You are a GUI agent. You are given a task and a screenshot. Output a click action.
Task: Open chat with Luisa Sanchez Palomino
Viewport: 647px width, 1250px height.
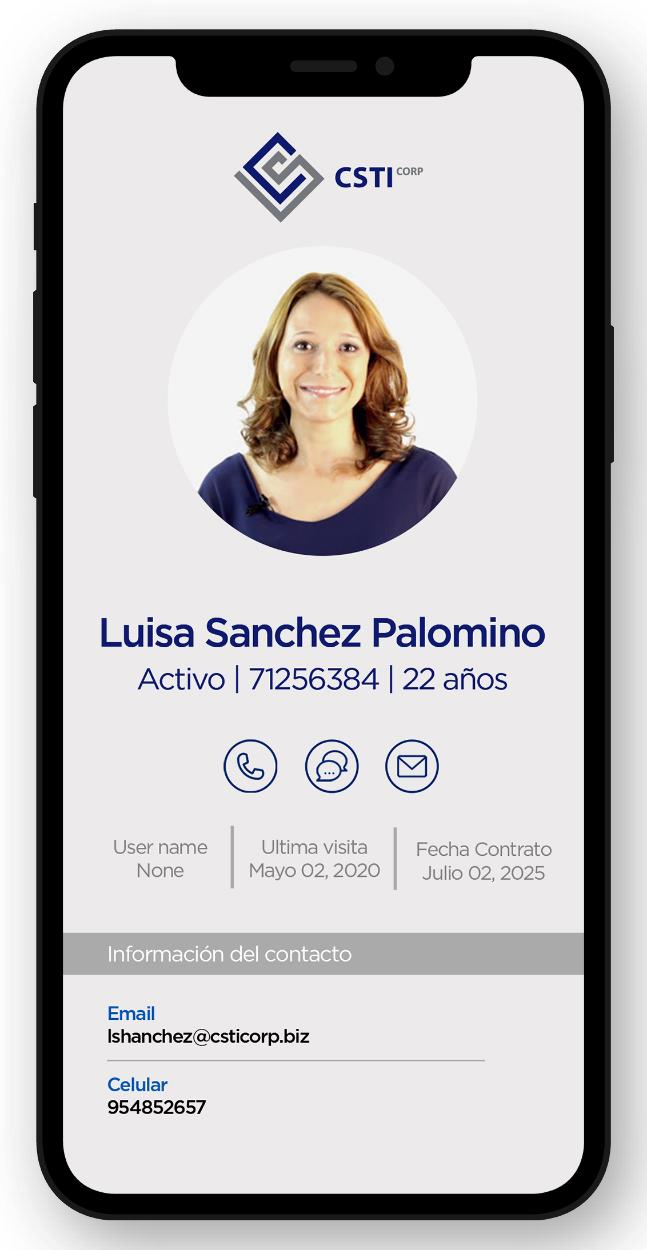click(331, 766)
